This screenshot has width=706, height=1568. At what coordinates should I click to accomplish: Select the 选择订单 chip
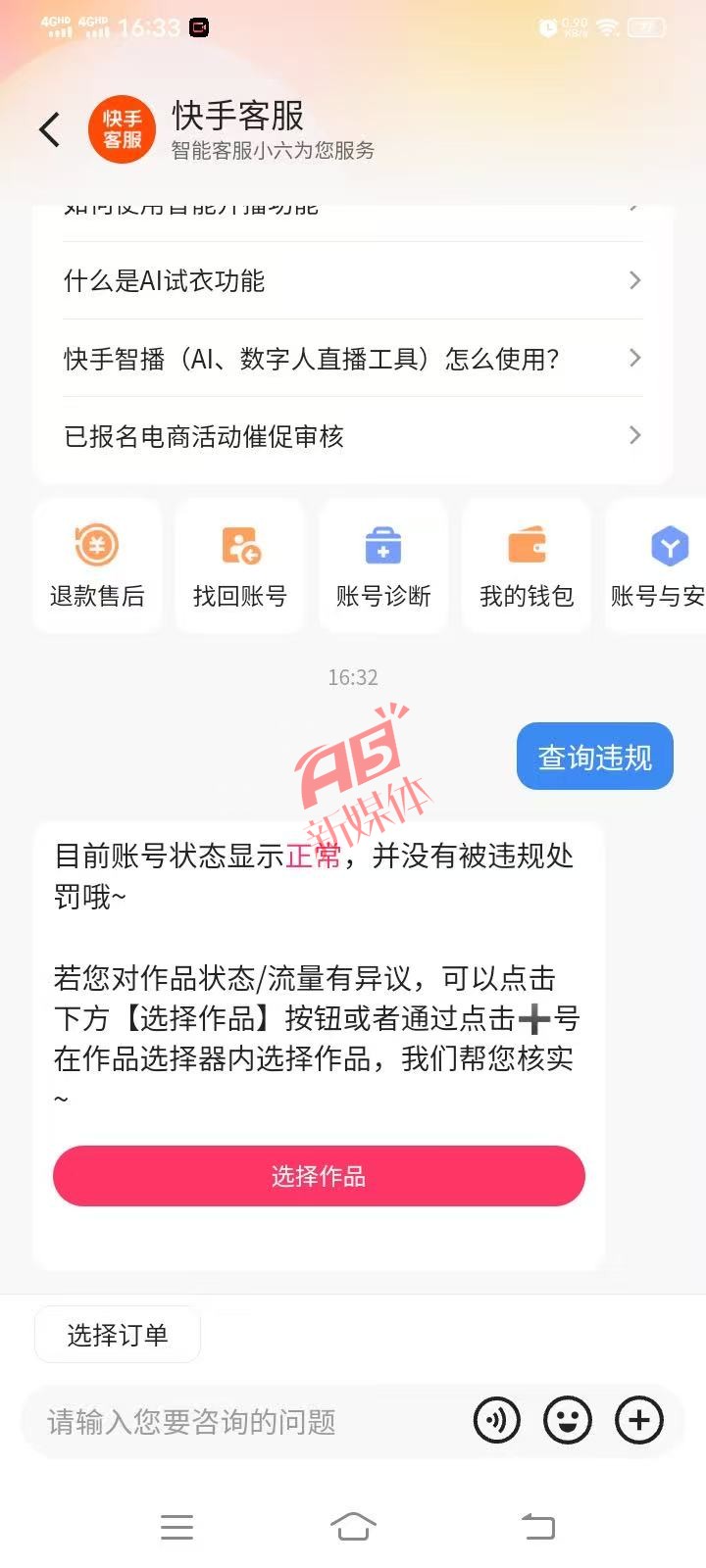tap(118, 1335)
